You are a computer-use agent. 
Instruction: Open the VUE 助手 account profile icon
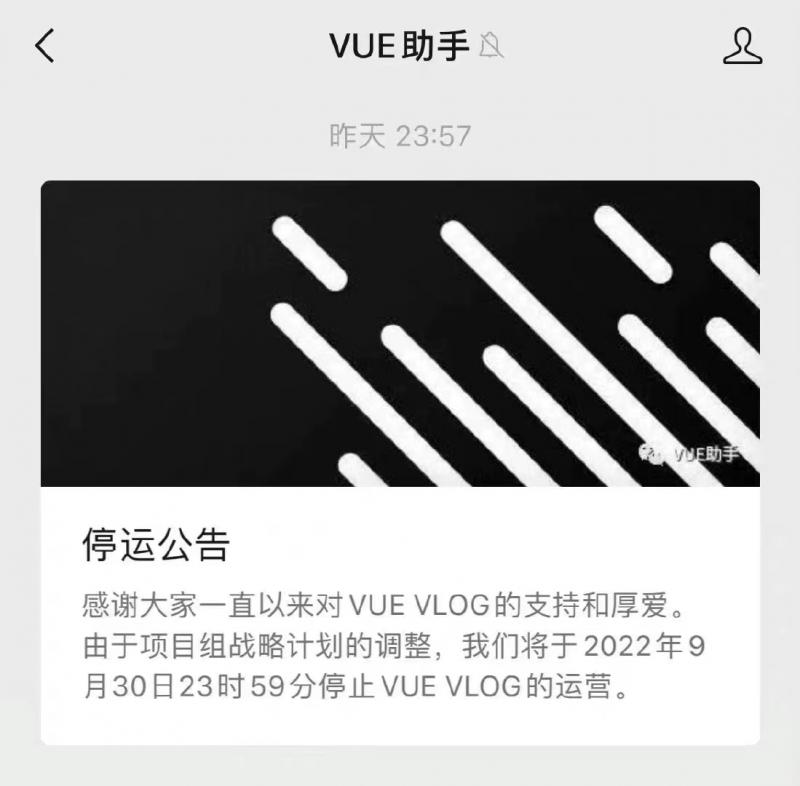click(x=742, y=46)
